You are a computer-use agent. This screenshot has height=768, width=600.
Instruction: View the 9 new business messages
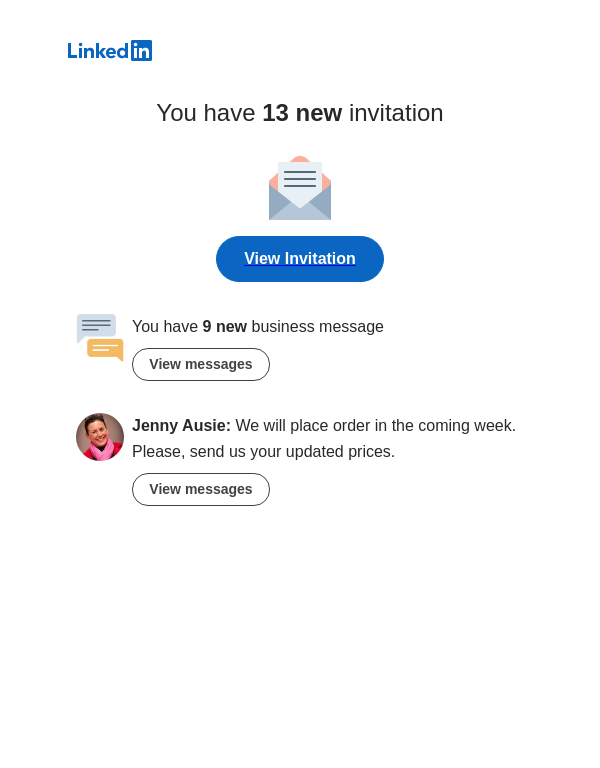click(201, 364)
